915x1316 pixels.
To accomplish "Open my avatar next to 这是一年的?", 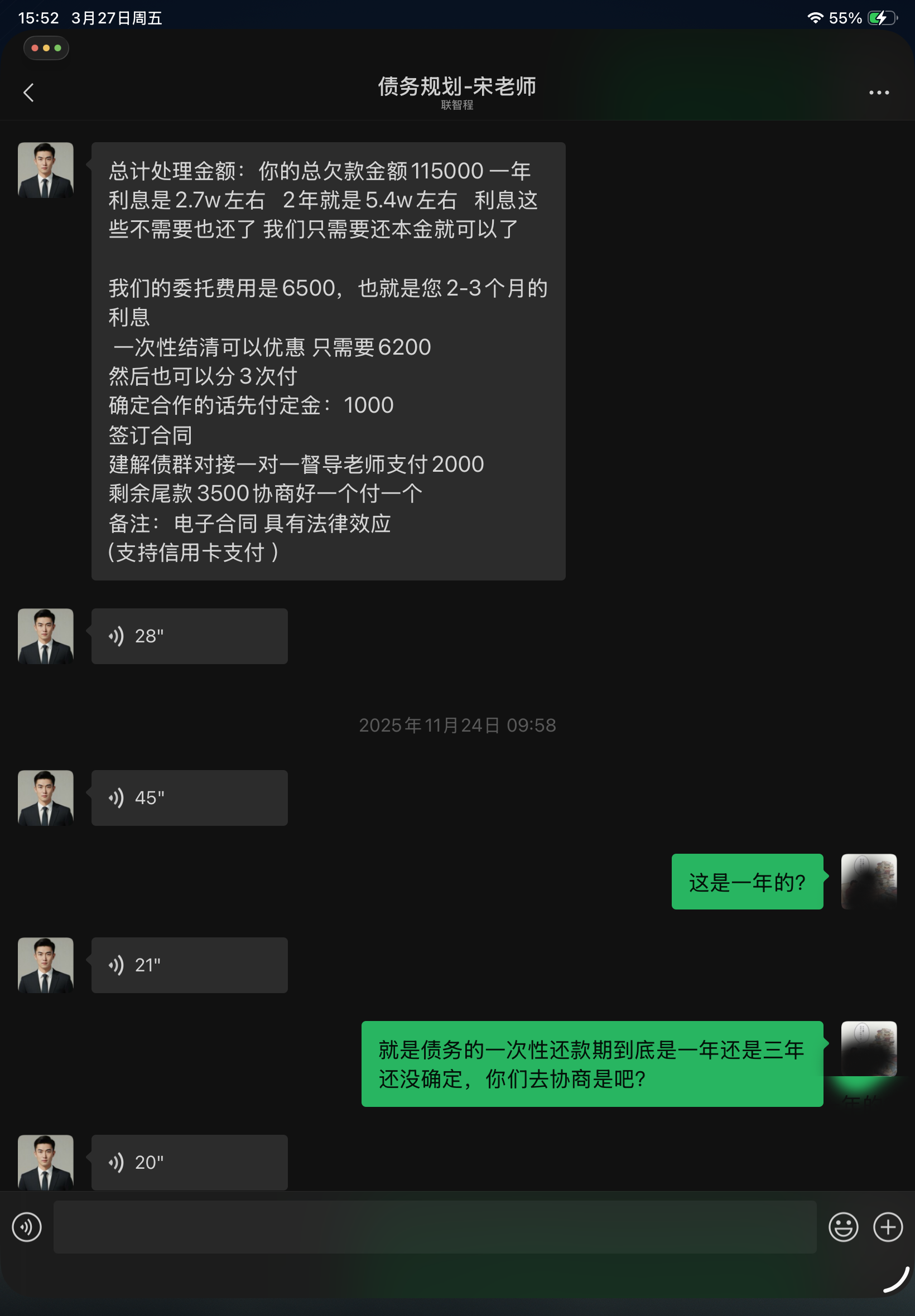I will click(x=868, y=881).
